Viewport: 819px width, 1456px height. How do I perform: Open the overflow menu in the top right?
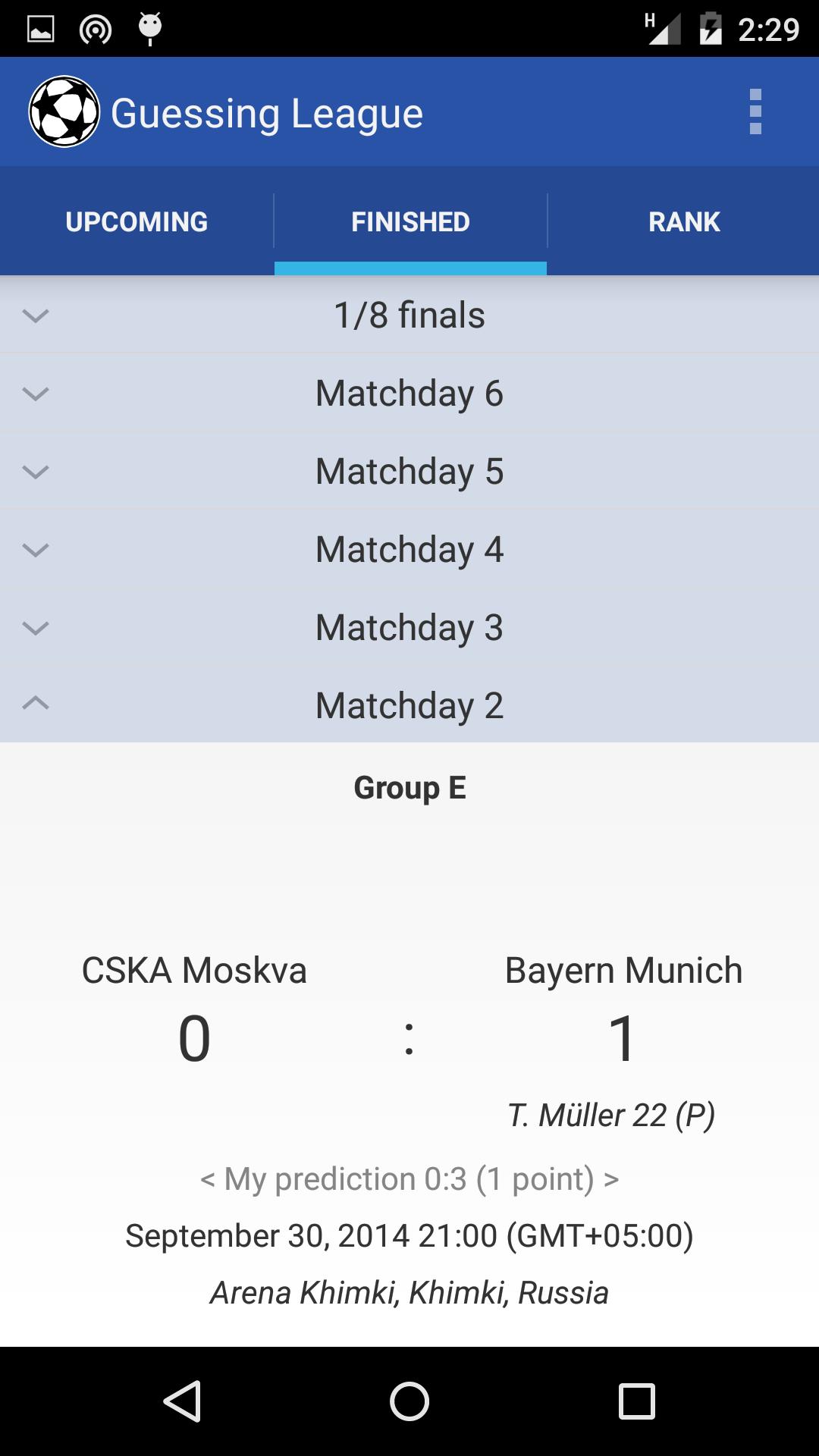point(755,111)
